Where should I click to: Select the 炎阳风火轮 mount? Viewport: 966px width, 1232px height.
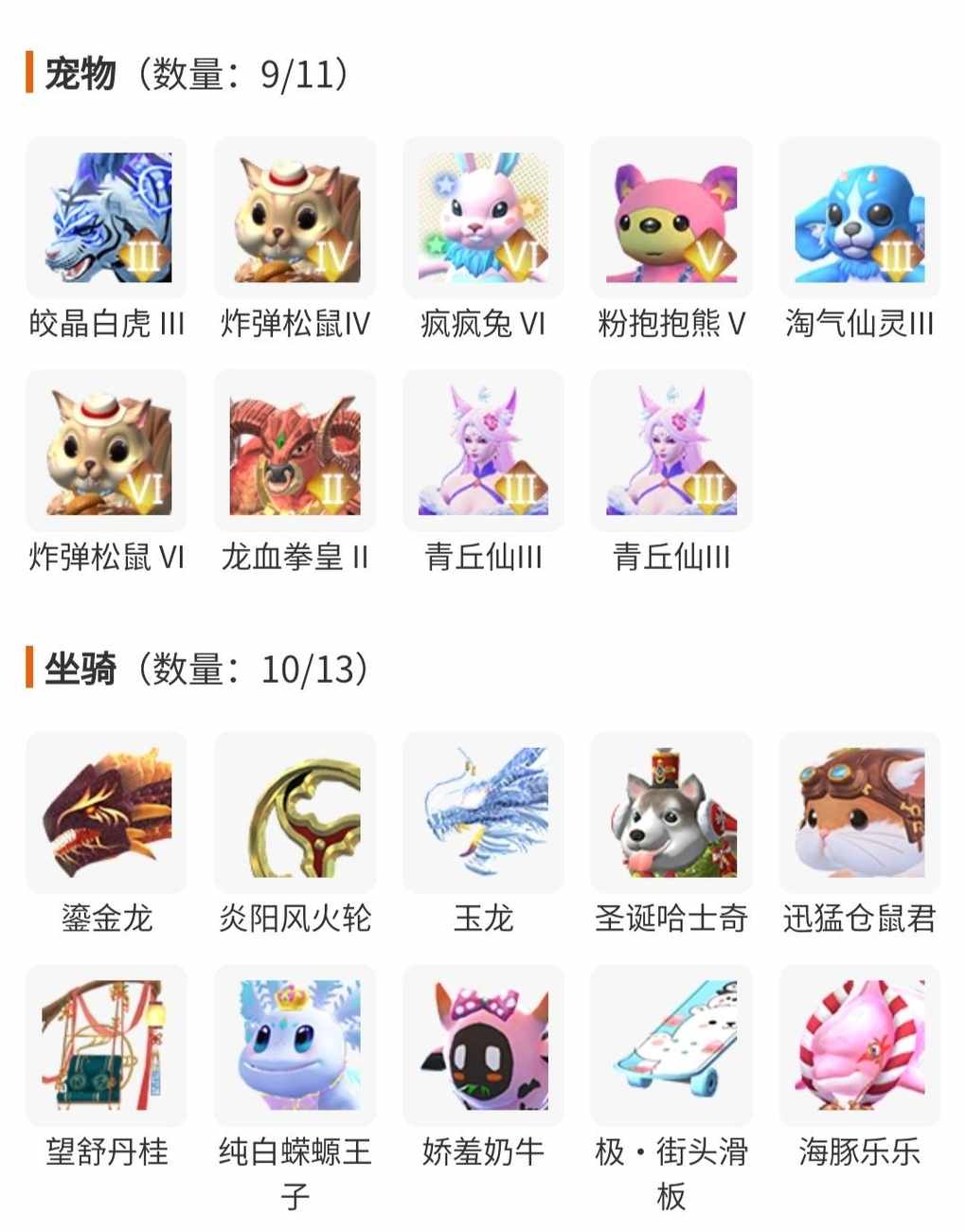click(295, 812)
